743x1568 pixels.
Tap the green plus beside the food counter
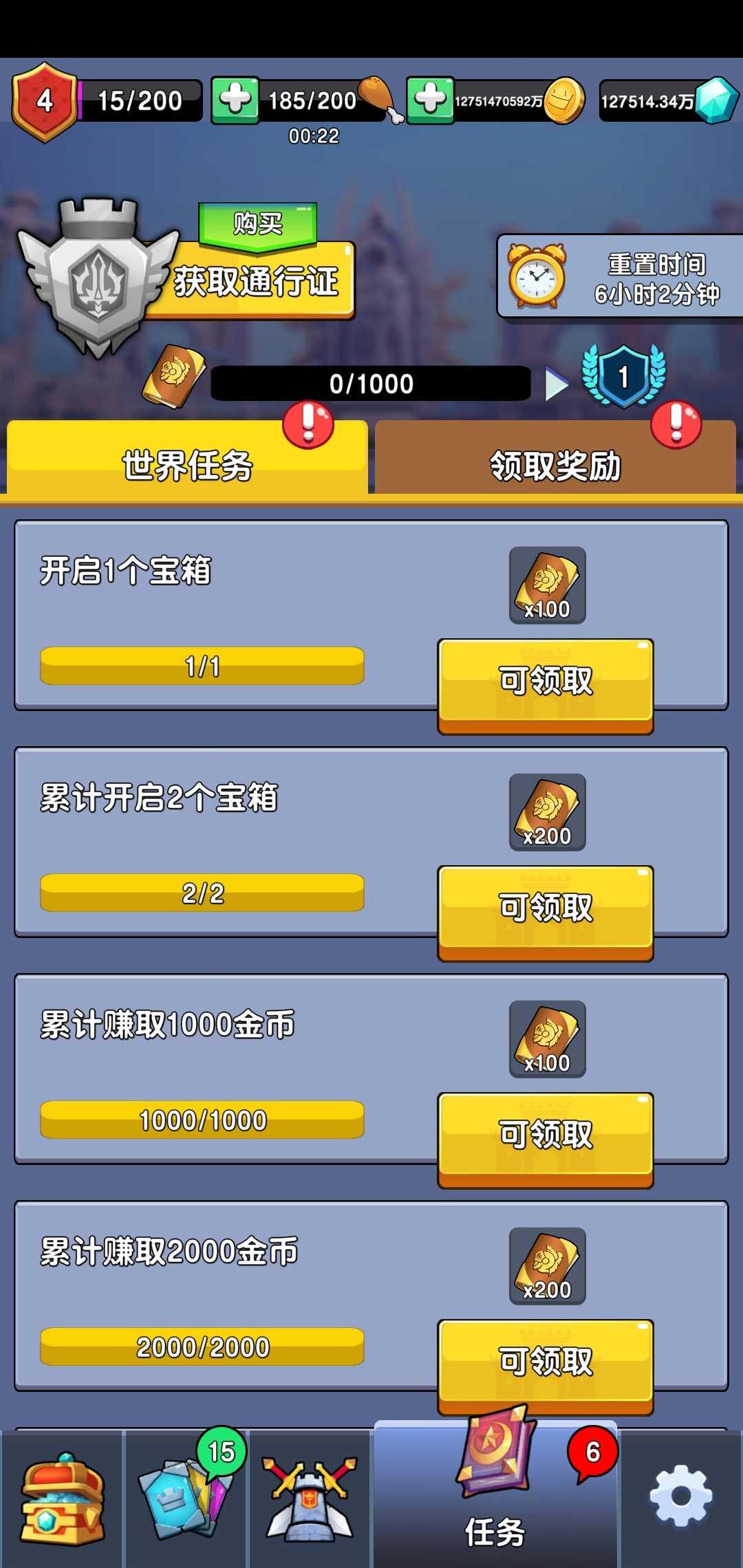coord(235,100)
